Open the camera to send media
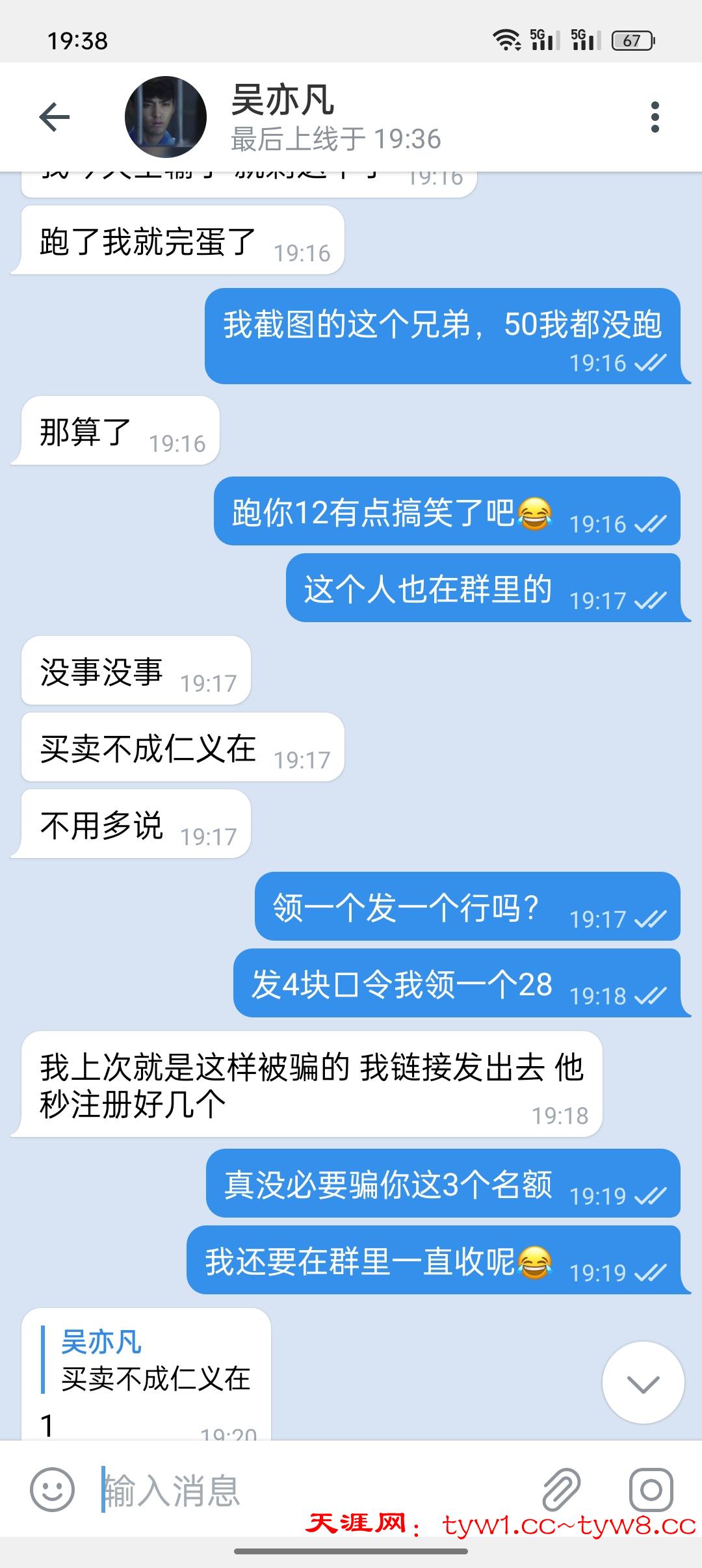This screenshot has width=702, height=1568. pos(651,1489)
